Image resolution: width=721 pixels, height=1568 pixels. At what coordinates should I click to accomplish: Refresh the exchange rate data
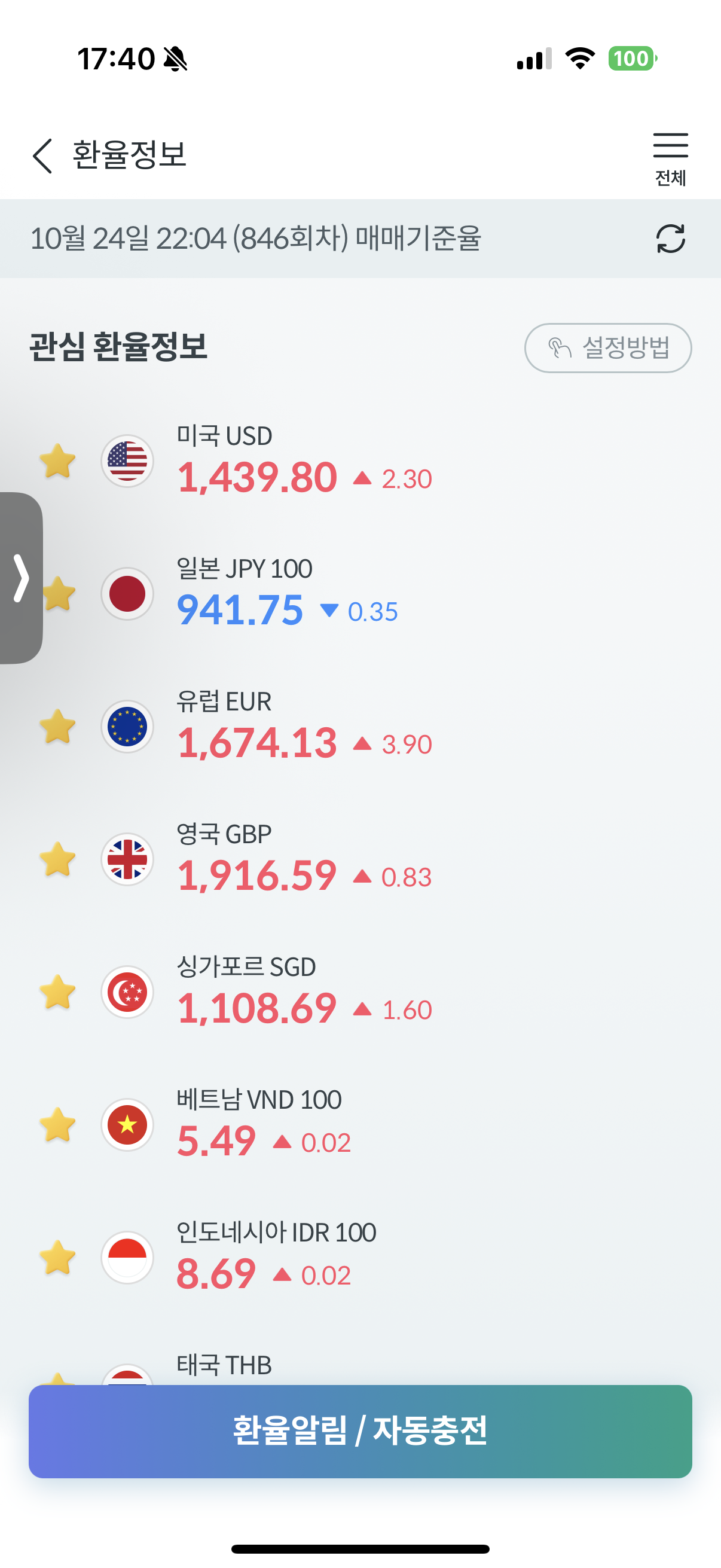point(670,239)
